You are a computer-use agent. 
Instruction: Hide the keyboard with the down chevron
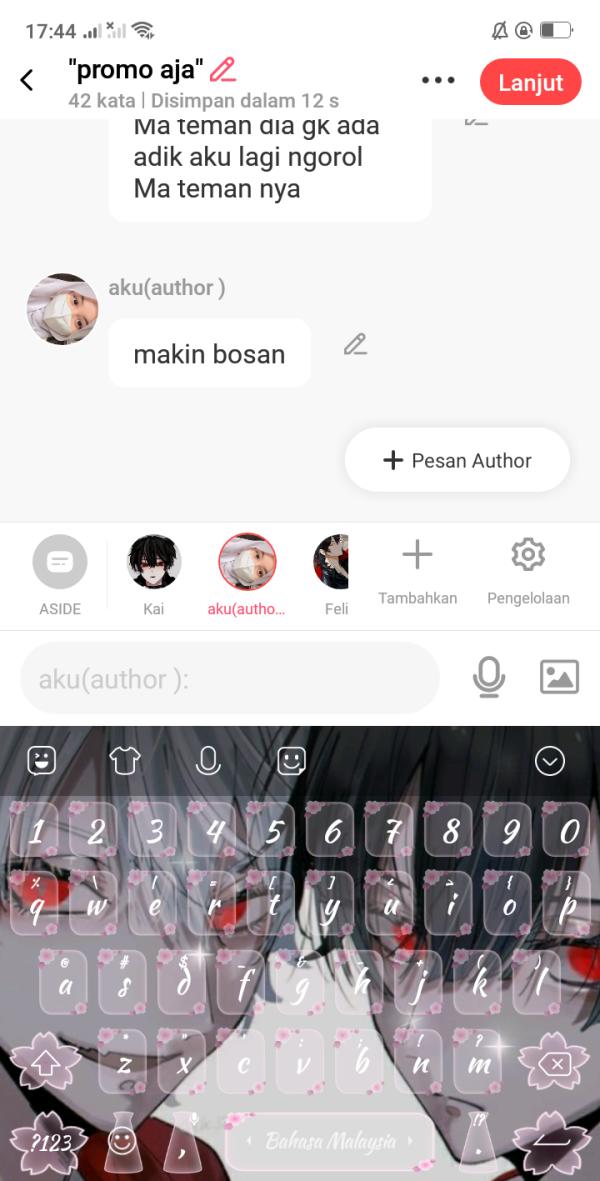(x=549, y=762)
